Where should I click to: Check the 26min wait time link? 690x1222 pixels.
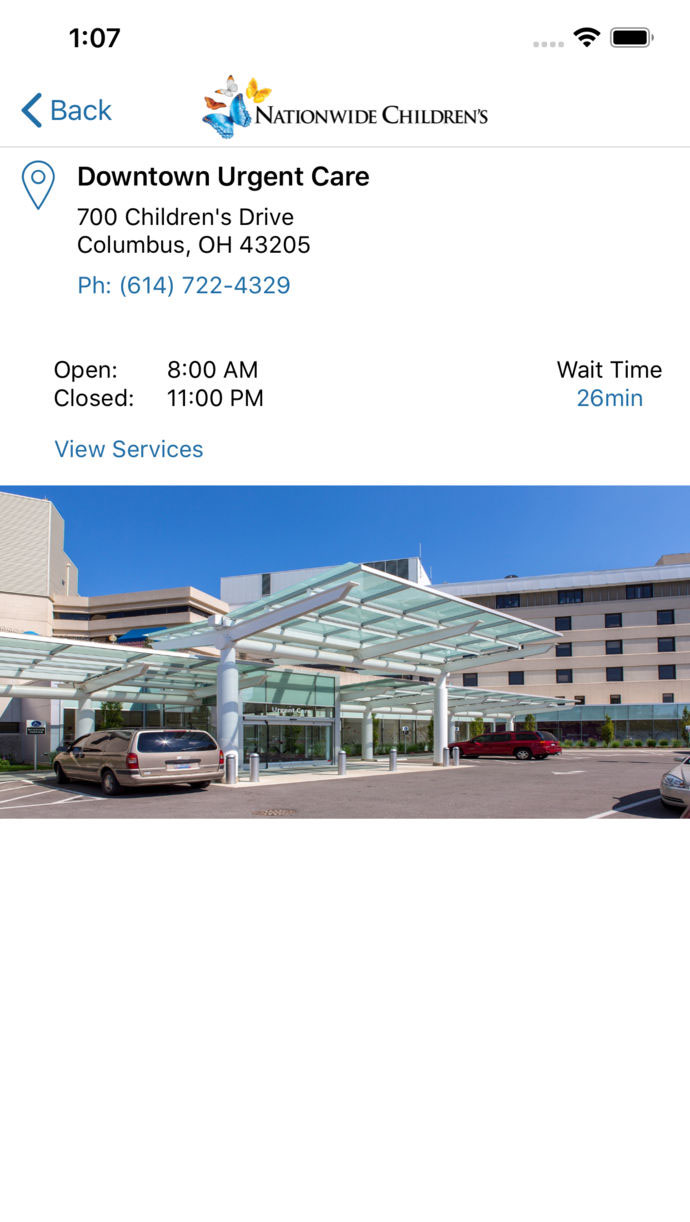click(609, 398)
